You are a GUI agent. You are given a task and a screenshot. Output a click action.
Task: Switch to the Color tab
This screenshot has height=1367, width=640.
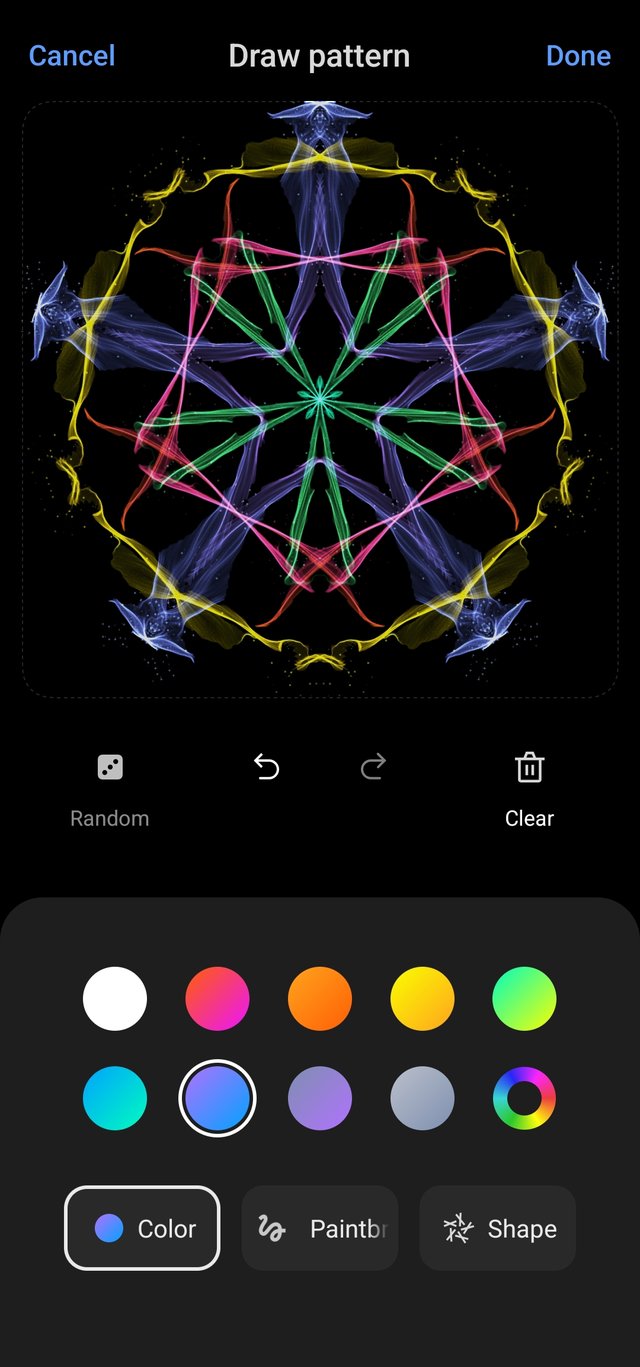point(142,1228)
